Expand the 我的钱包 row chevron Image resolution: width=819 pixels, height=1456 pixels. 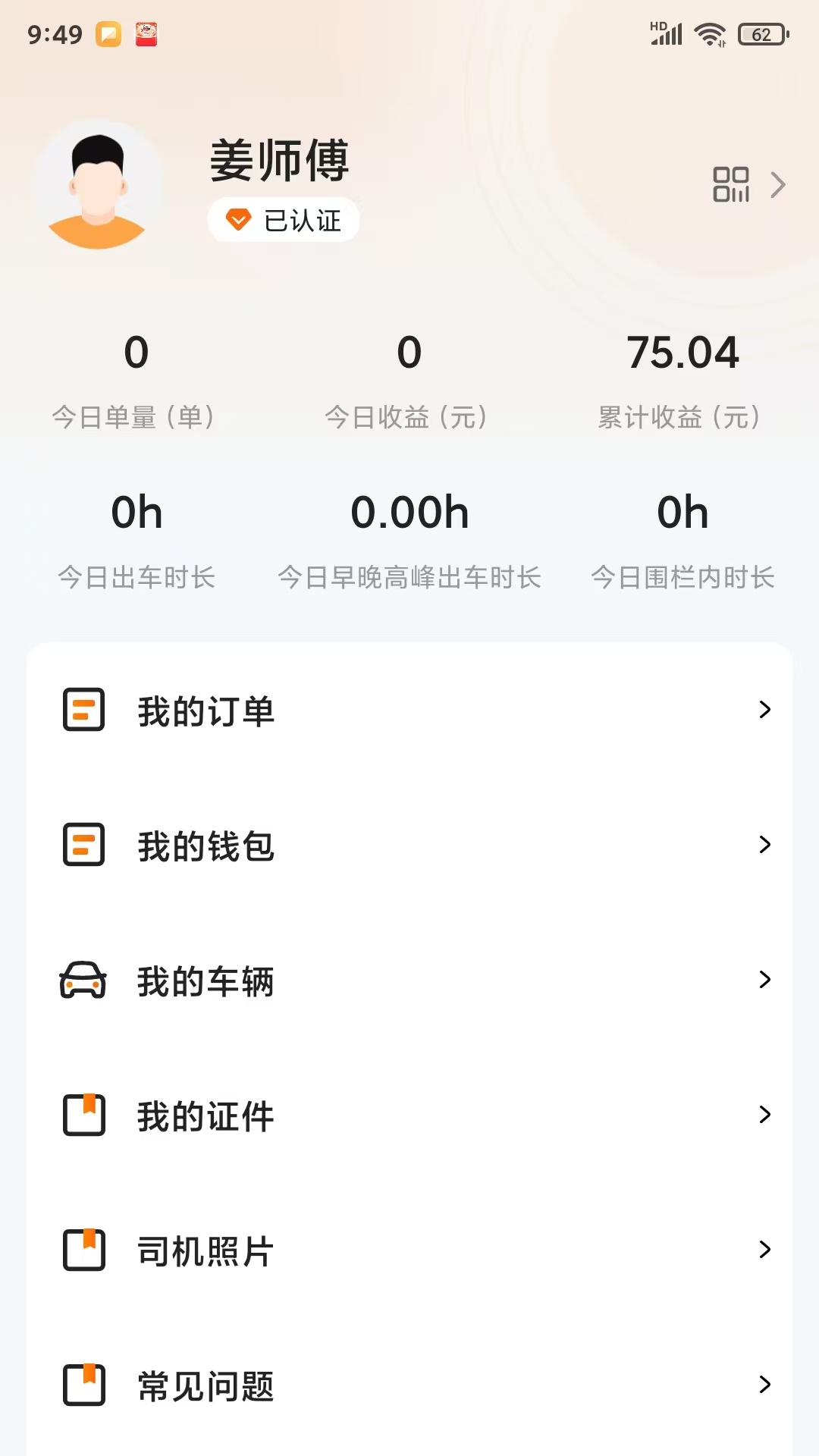click(x=764, y=845)
